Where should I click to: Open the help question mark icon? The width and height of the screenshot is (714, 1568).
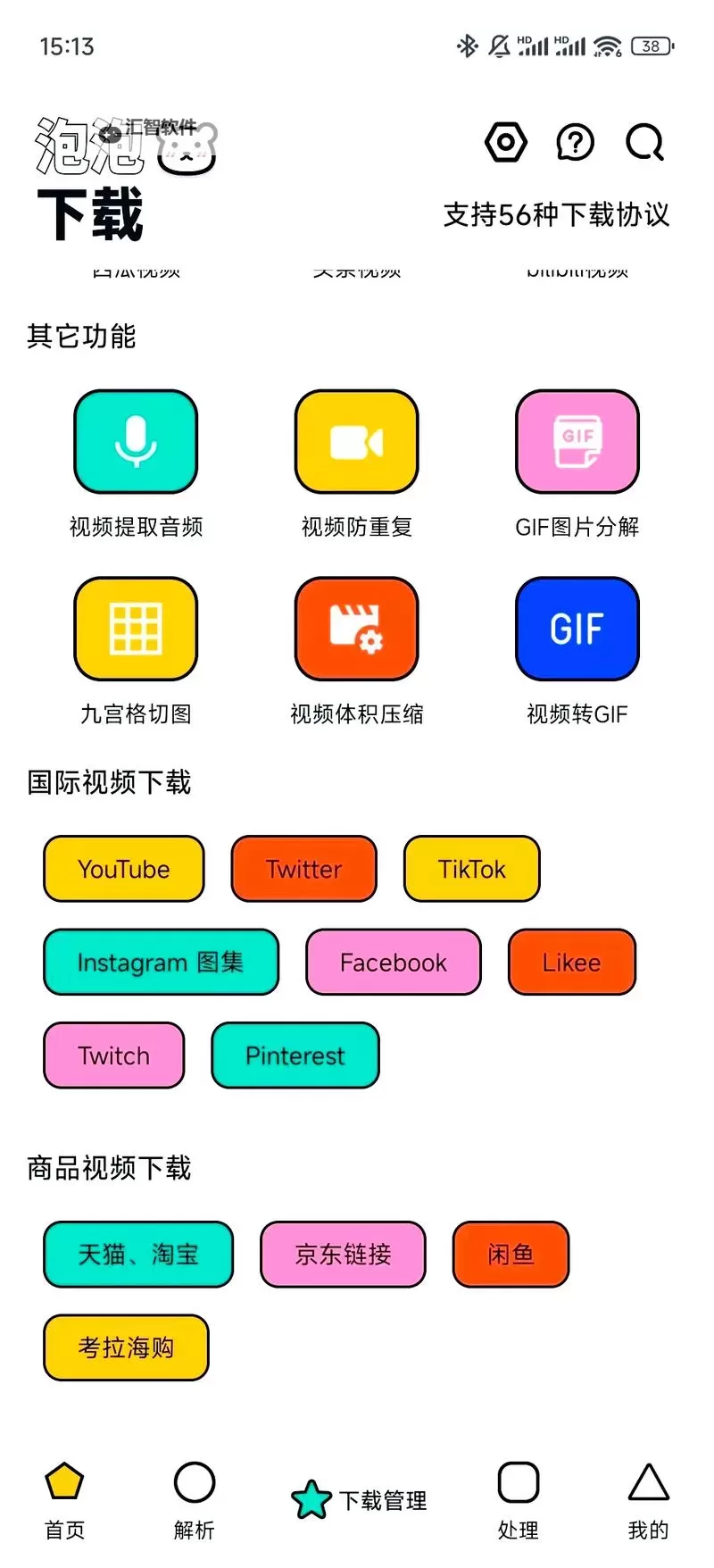(x=575, y=142)
